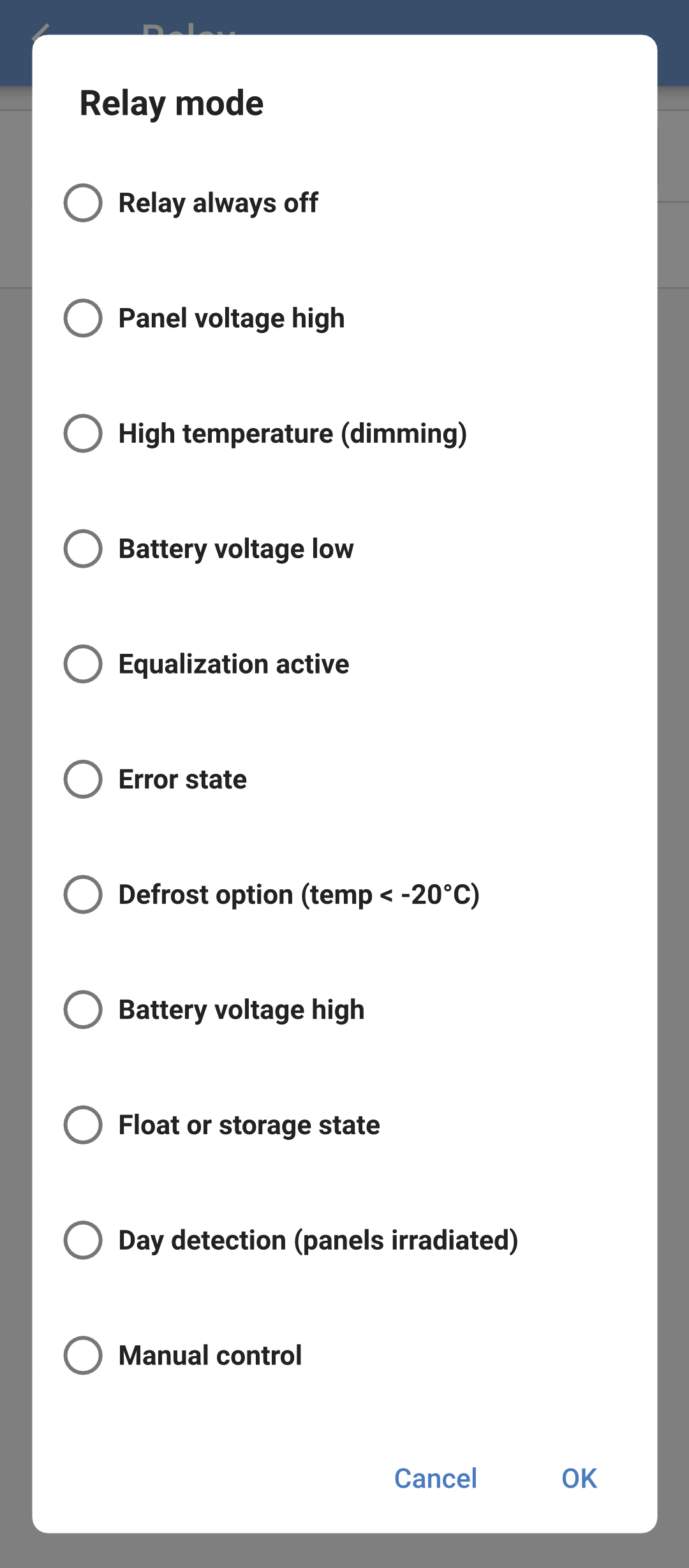Pick Battery voltage high
The width and height of the screenshot is (689, 1568).
pyautogui.click(x=83, y=1010)
